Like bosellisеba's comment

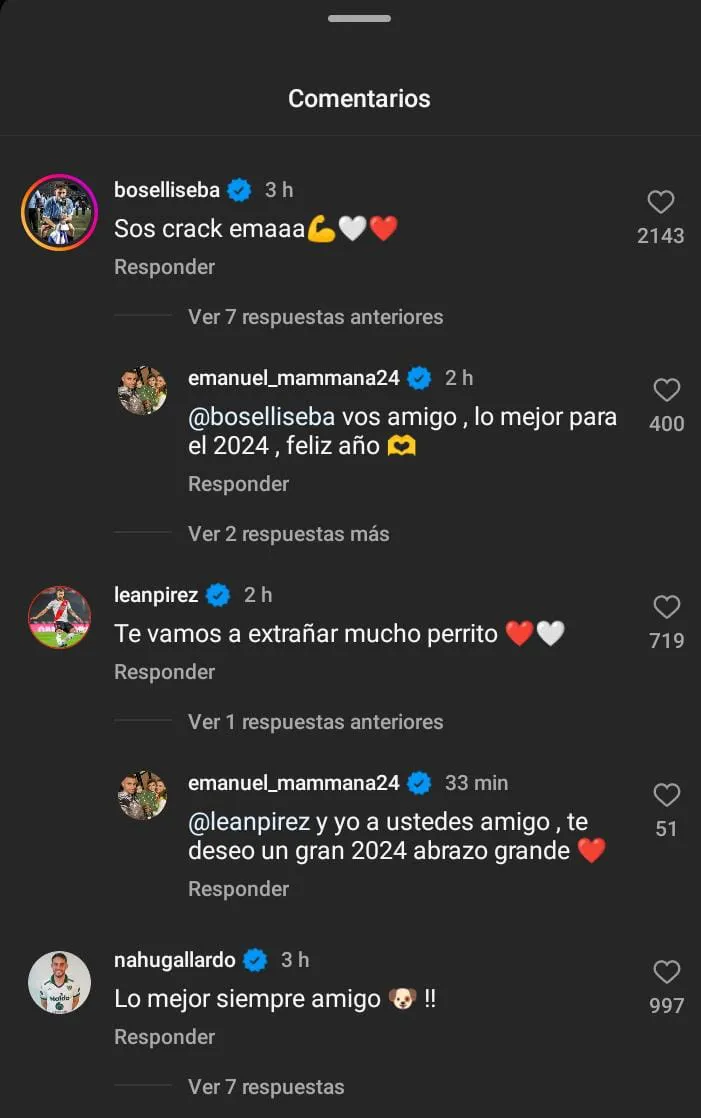[660, 203]
